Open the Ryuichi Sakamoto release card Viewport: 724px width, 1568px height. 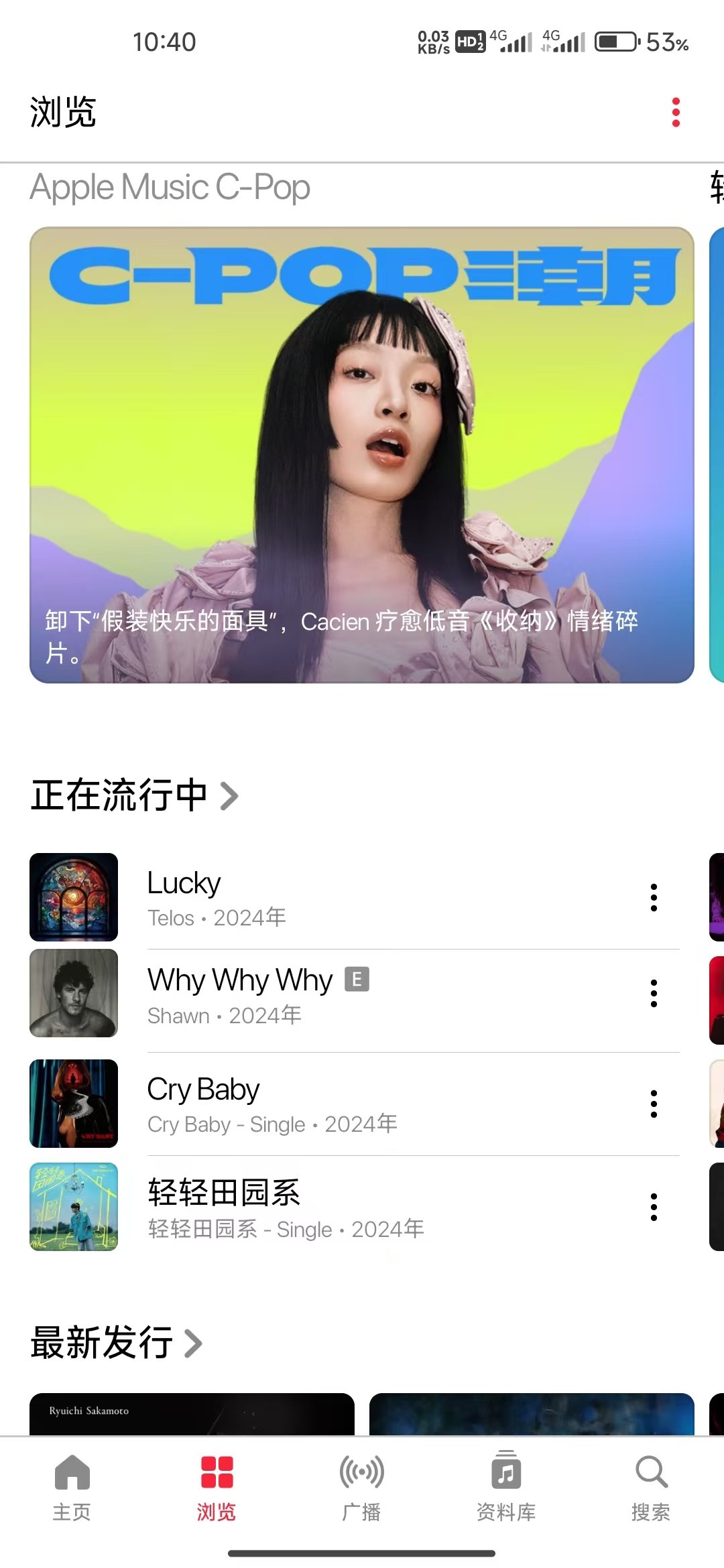(x=192, y=1414)
